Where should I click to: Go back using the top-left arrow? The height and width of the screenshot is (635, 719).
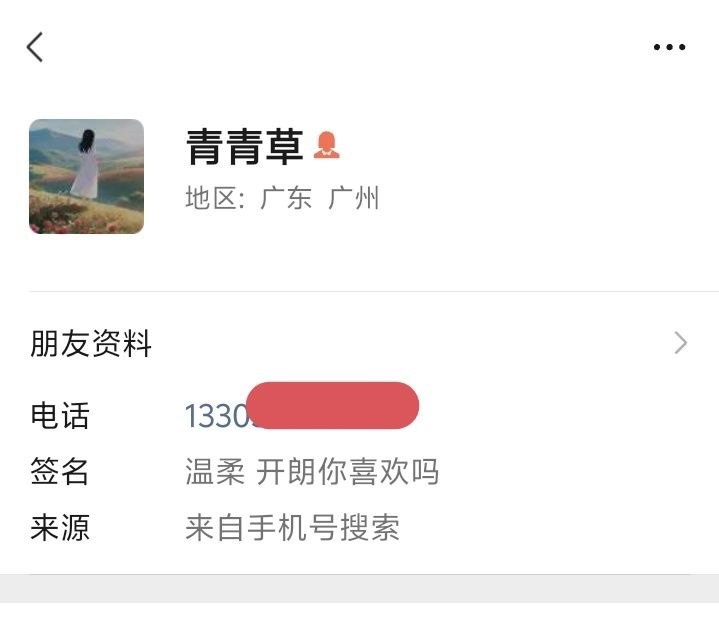35,47
